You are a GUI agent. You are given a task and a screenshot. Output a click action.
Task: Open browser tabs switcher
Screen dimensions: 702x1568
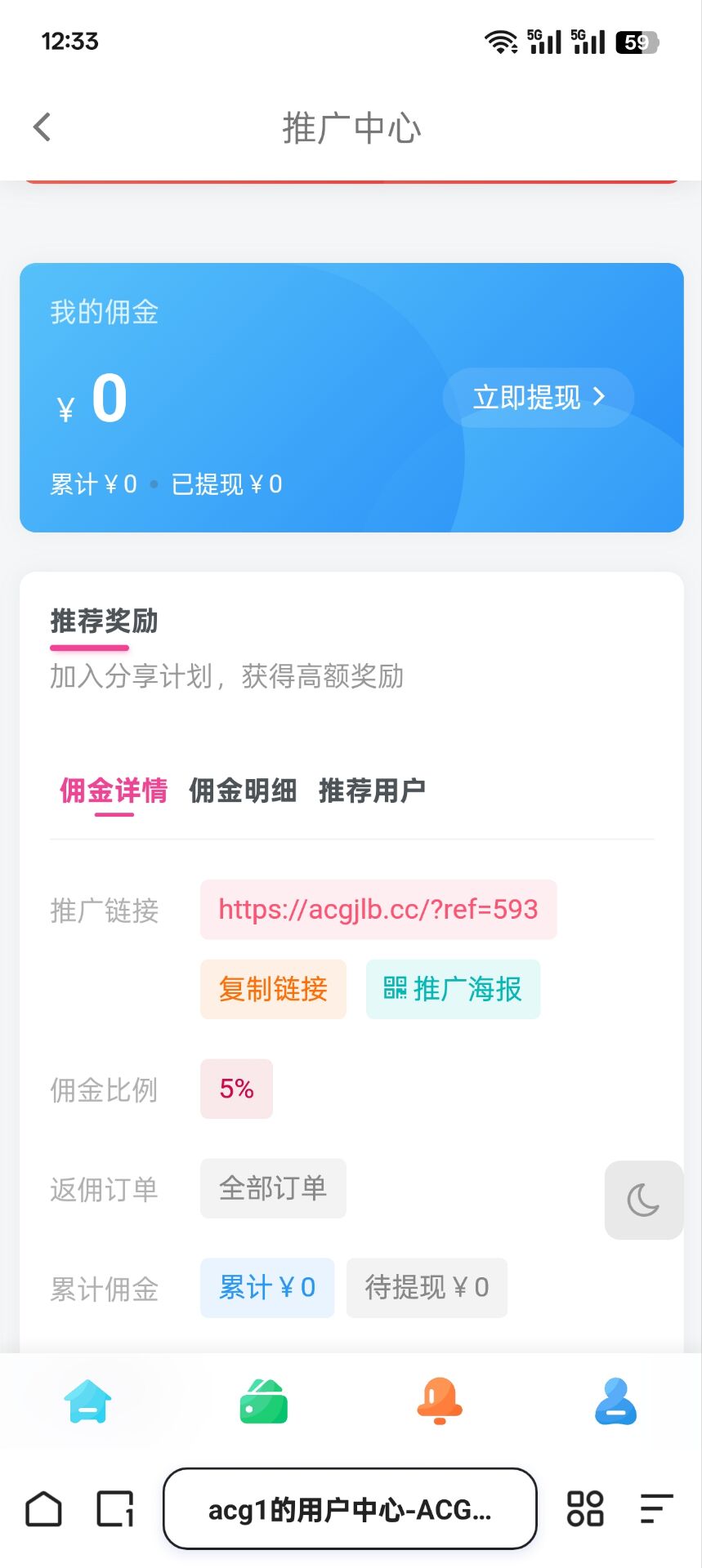click(115, 1508)
